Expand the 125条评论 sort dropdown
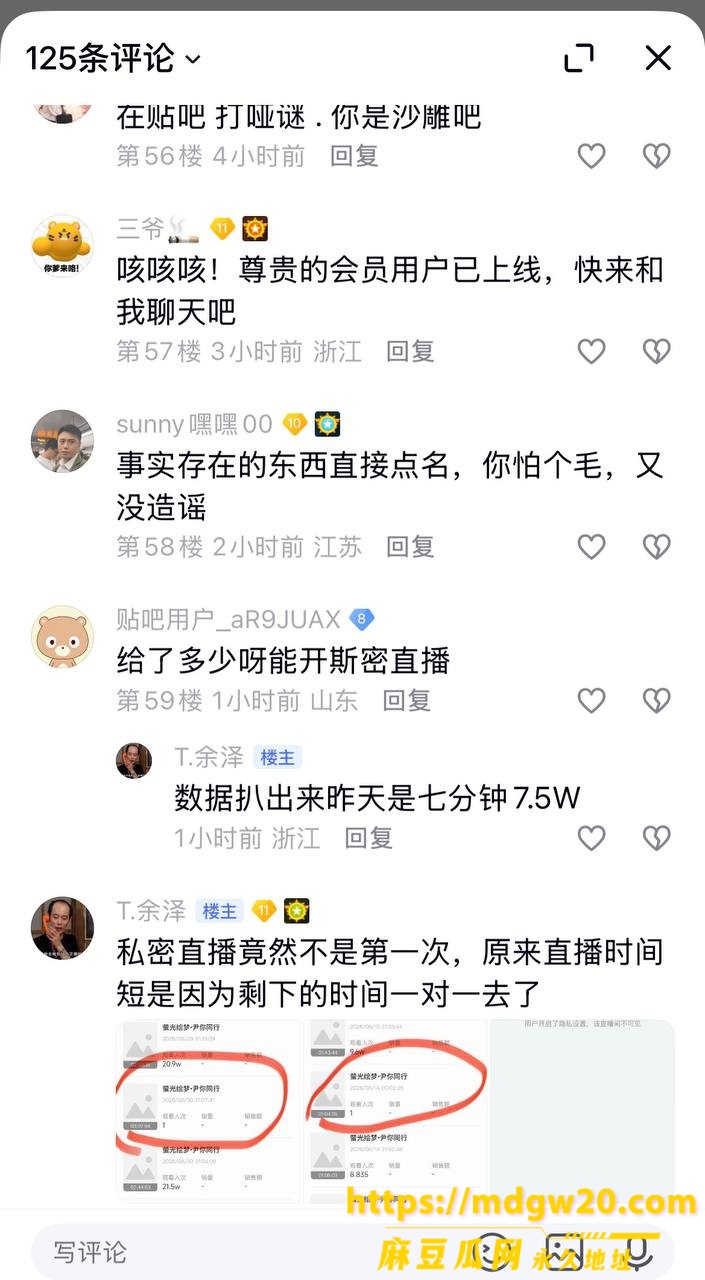Image resolution: width=705 pixels, height=1280 pixels. (113, 59)
